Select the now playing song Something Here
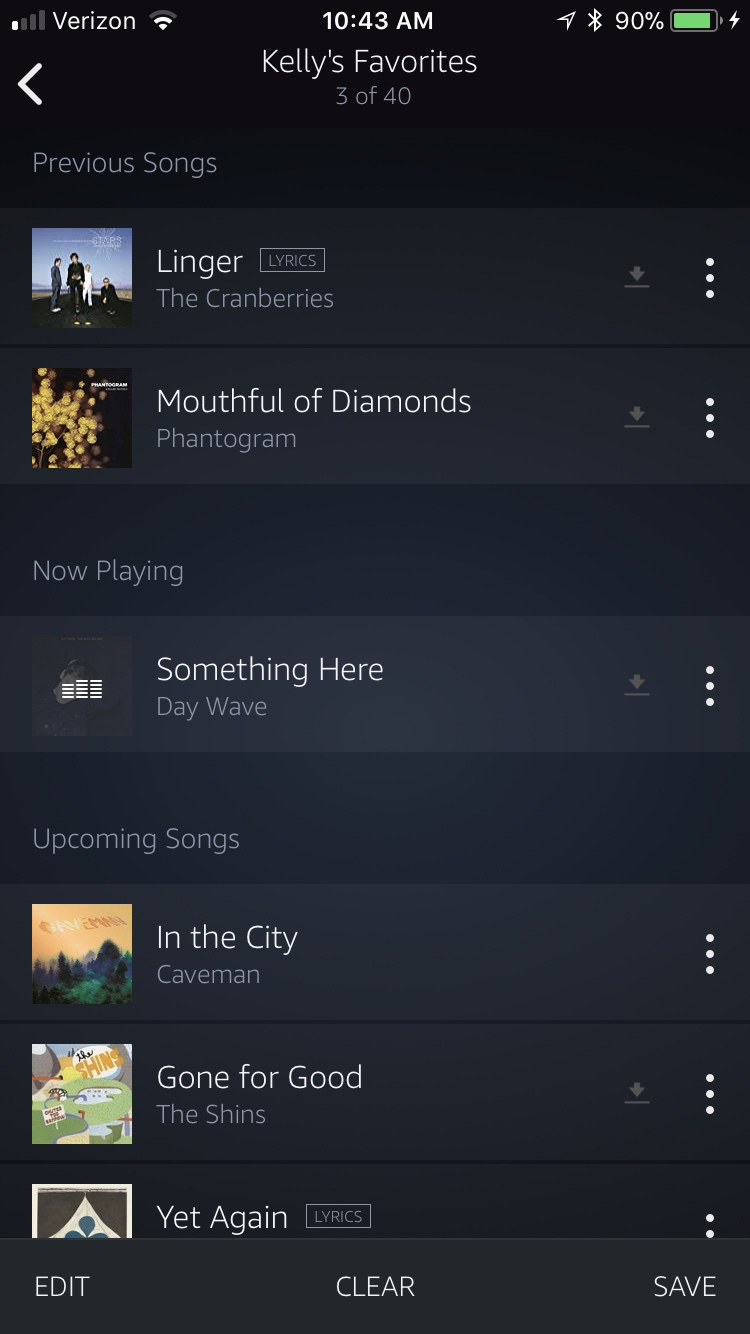The image size is (750, 1334). click(270, 685)
